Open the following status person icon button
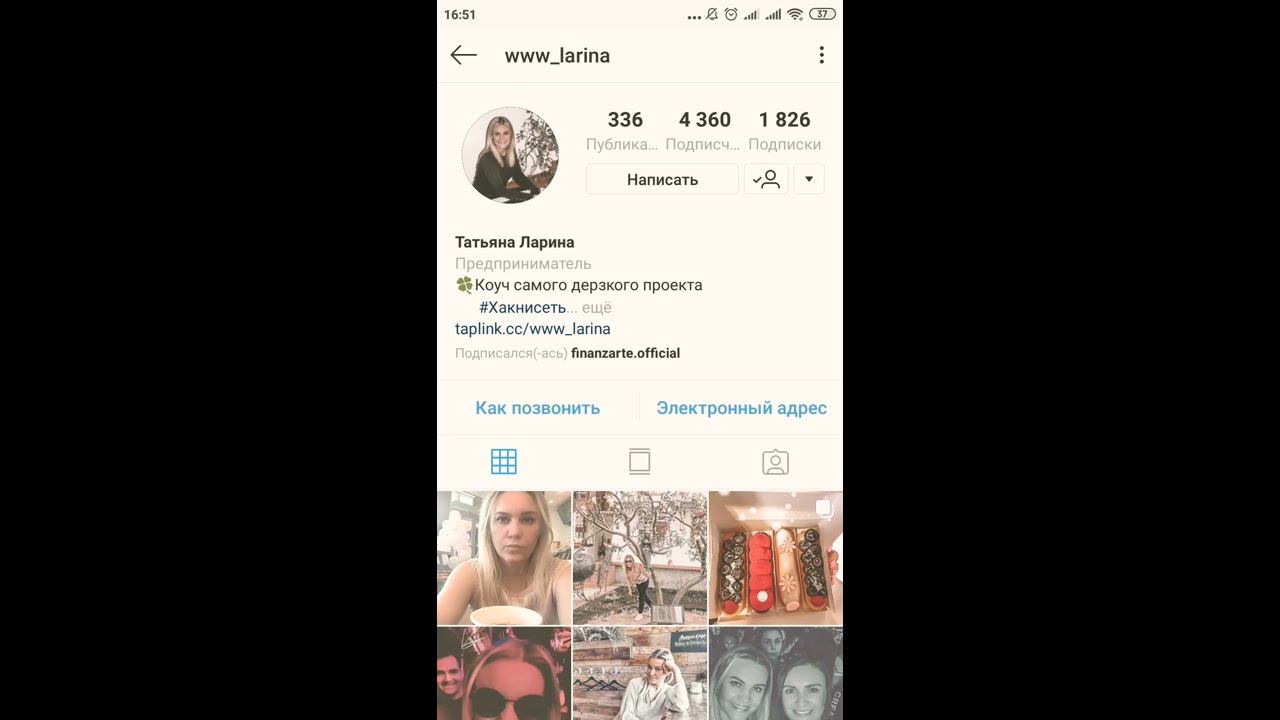This screenshot has width=1280, height=720. (766, 180)
